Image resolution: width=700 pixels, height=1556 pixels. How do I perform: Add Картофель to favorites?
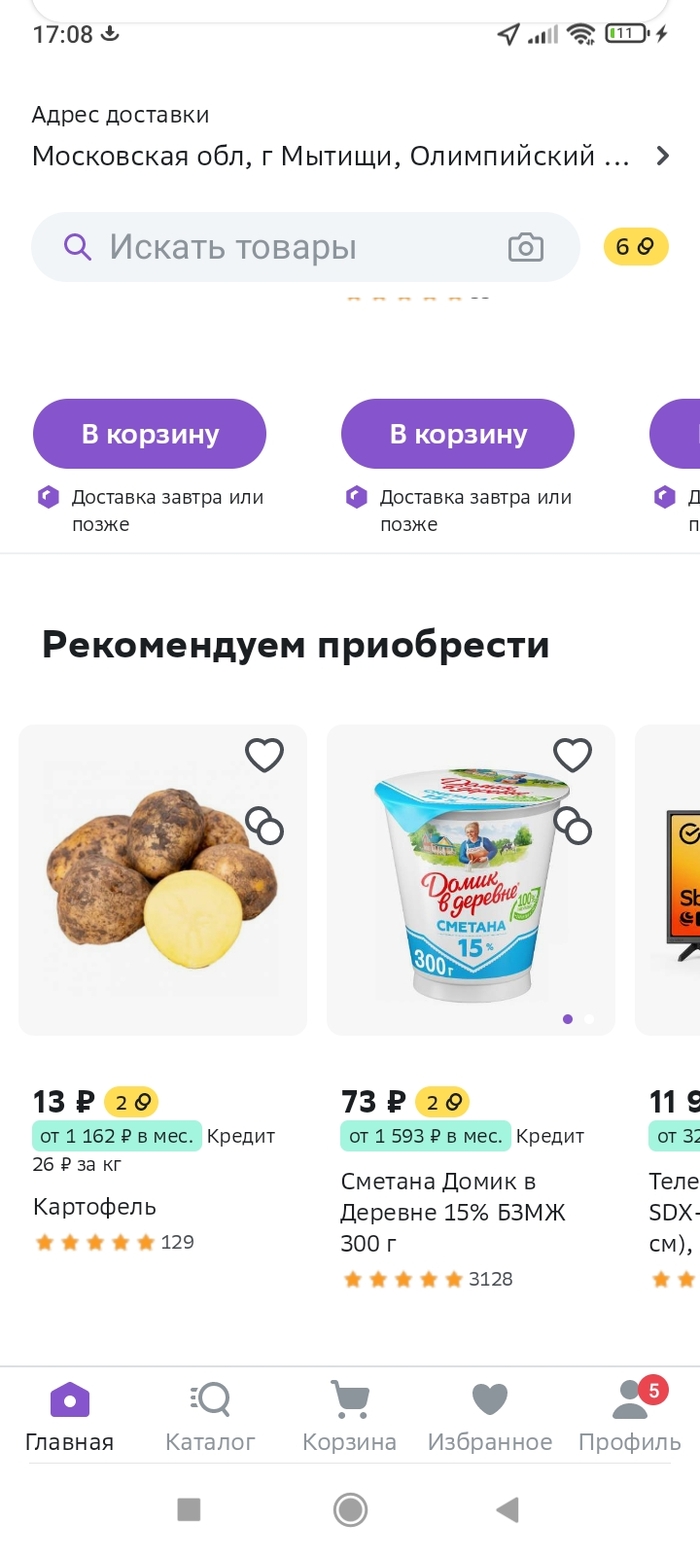click(265, 755)
